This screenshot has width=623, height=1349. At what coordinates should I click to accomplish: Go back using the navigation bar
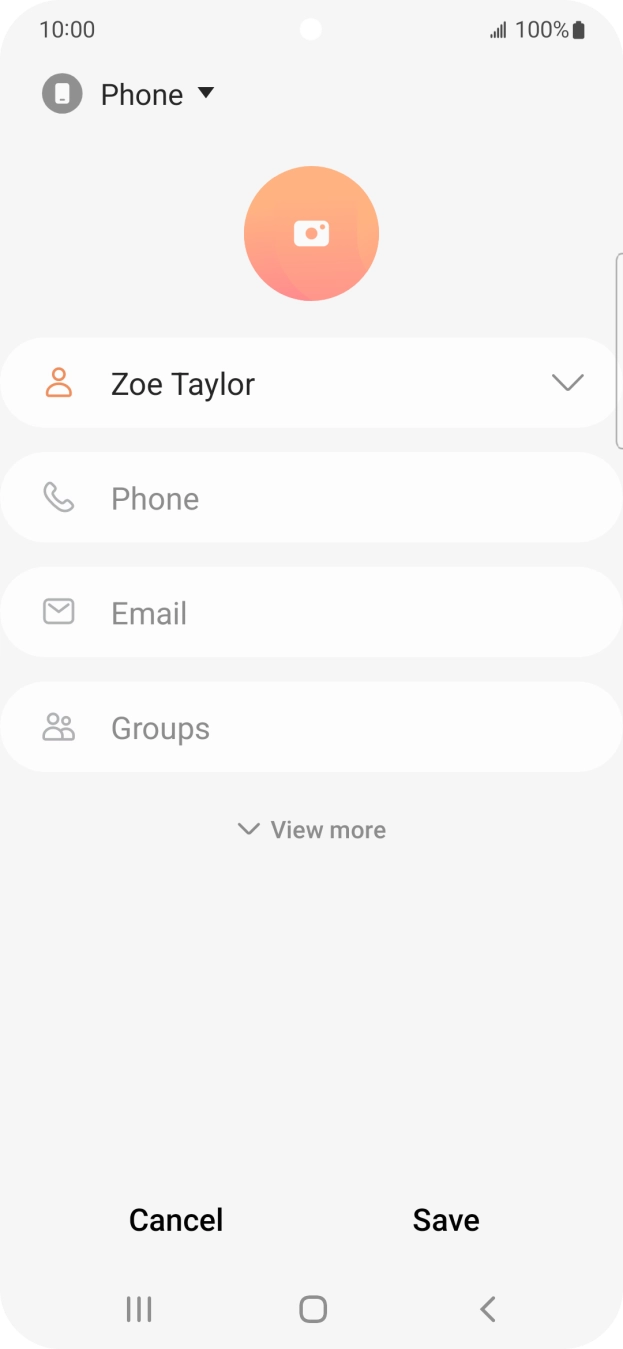(487, 1309)
